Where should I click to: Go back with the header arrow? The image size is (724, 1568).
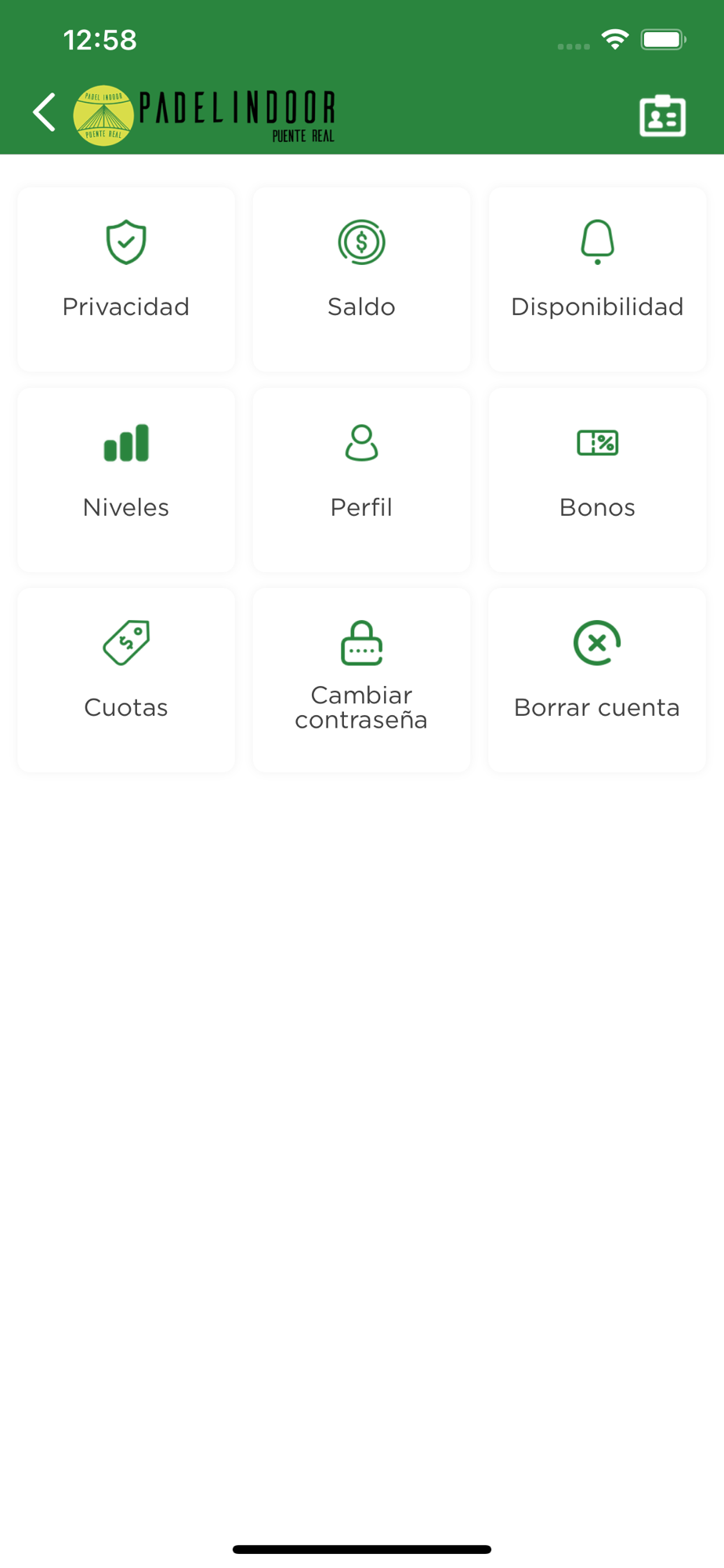click(x=45, y=112)
